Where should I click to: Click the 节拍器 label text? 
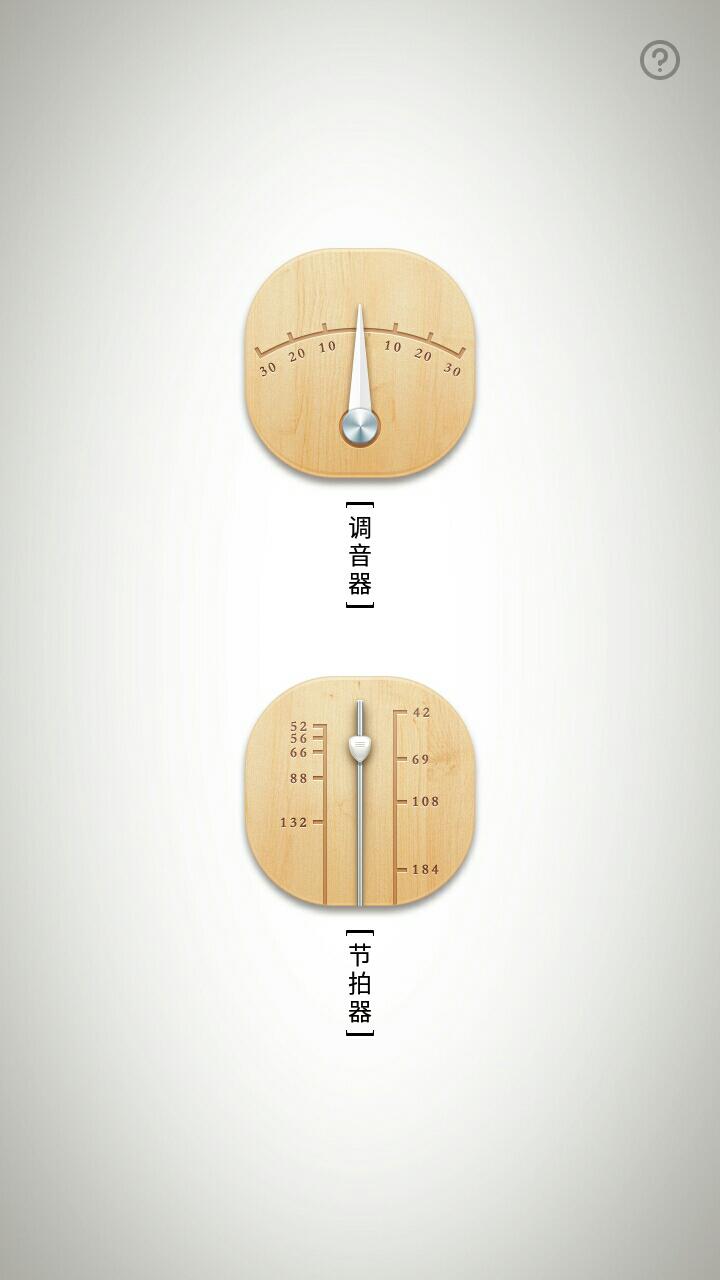360,985
